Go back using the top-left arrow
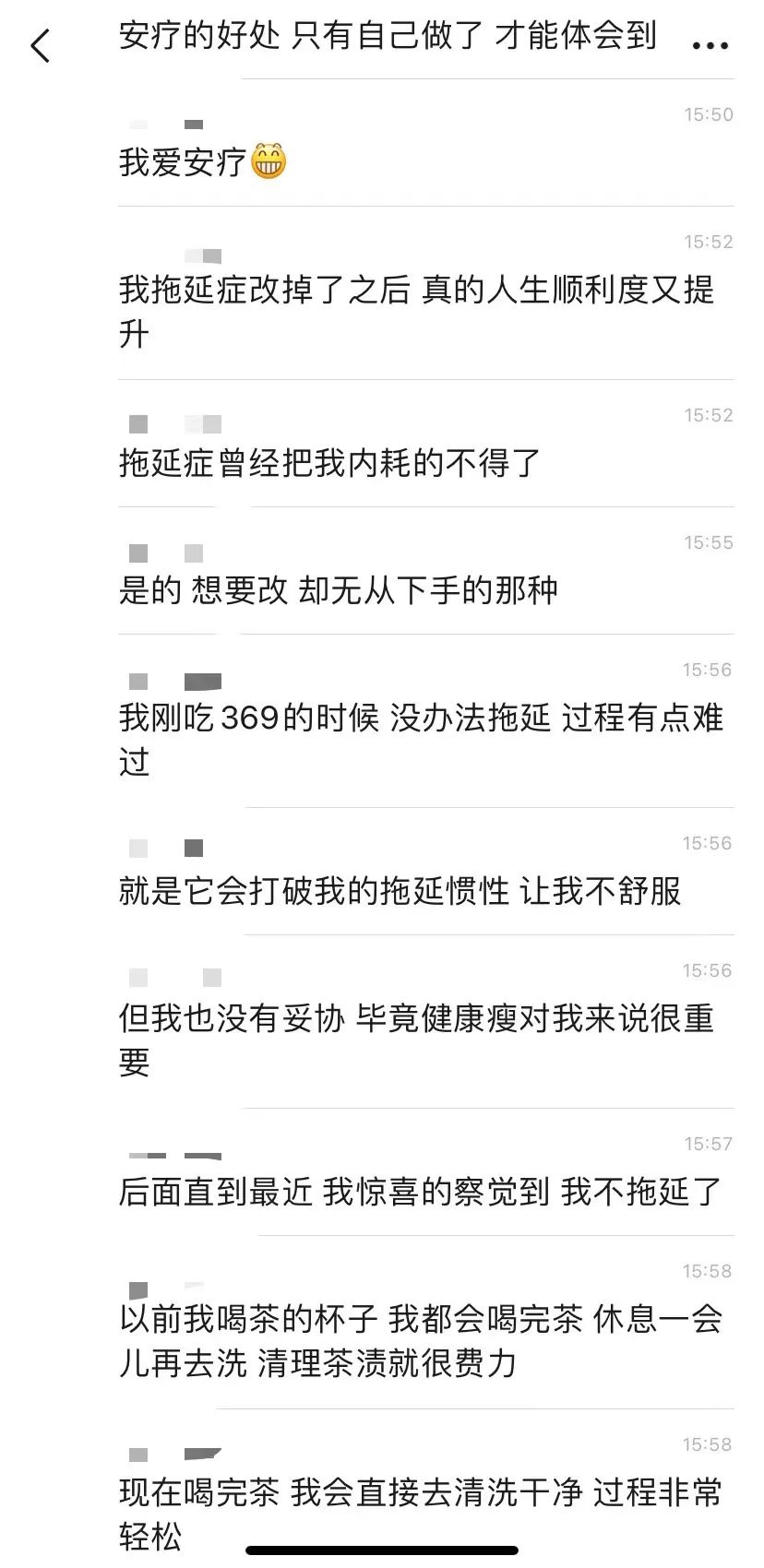Viewport: 764px width, 1568px height. (40, 44)
